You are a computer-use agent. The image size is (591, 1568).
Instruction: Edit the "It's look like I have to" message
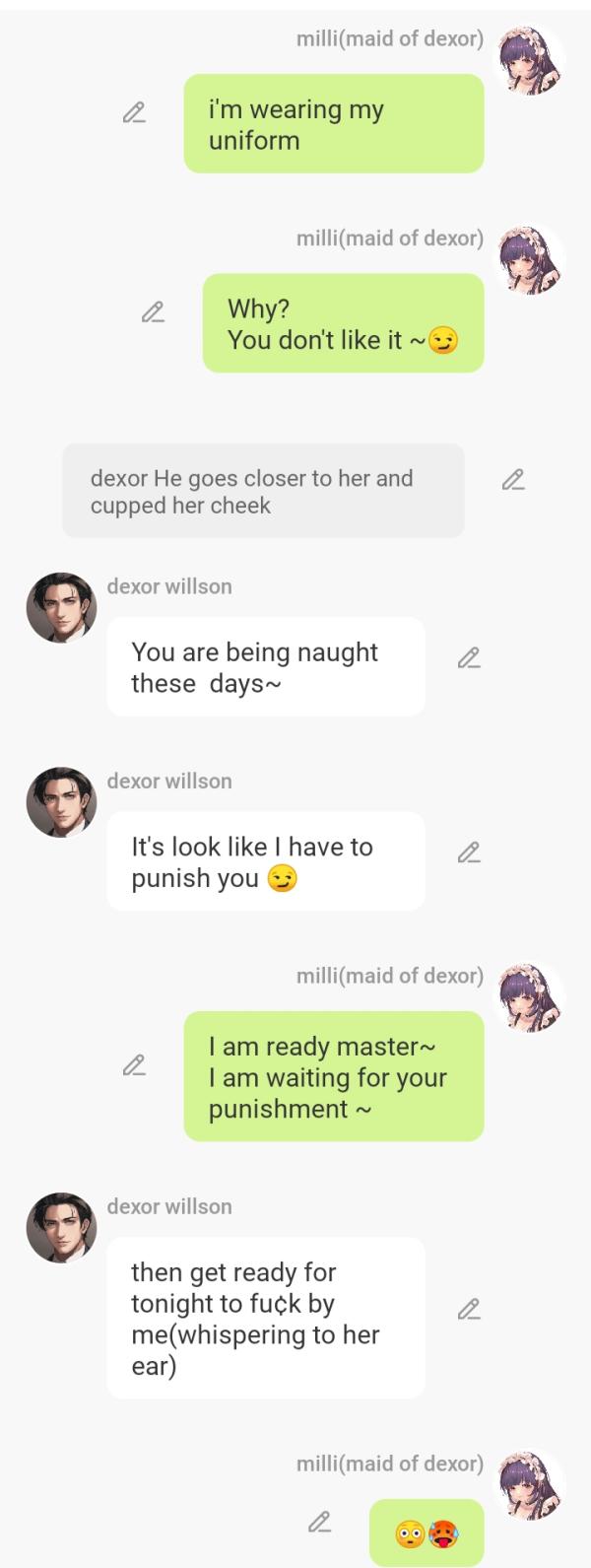[469, 852]
